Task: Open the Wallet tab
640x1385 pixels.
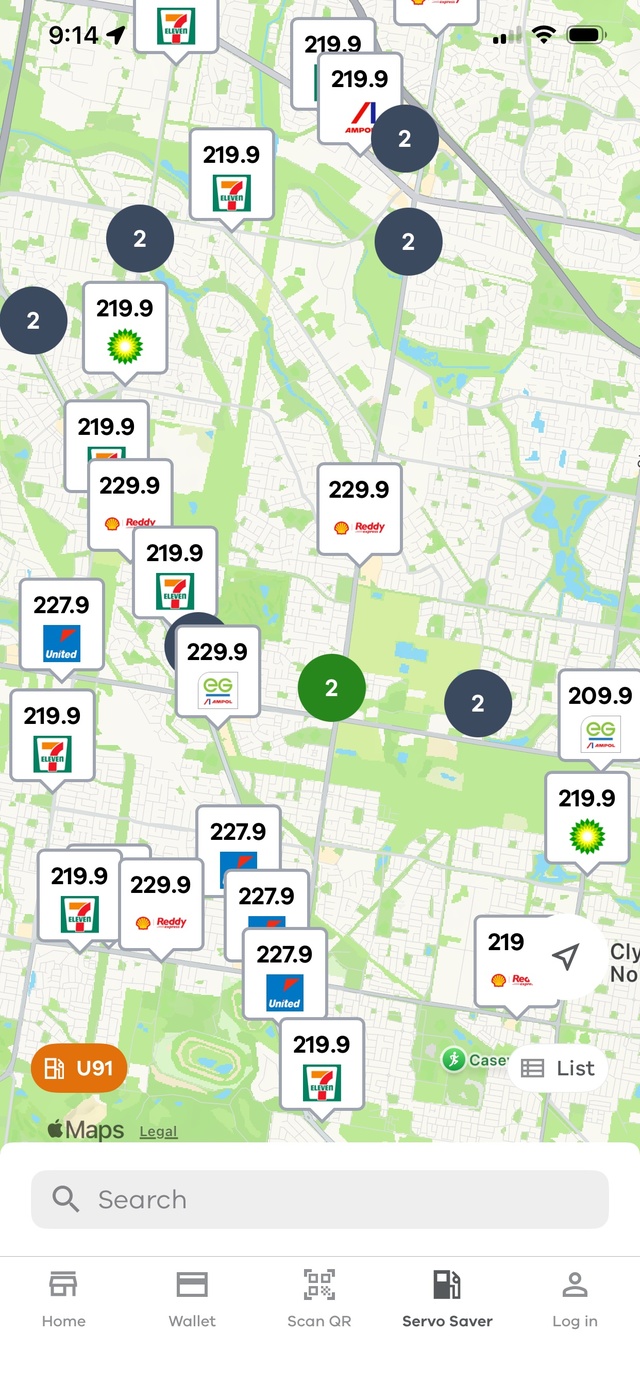Action: (x=192, y=1299)
